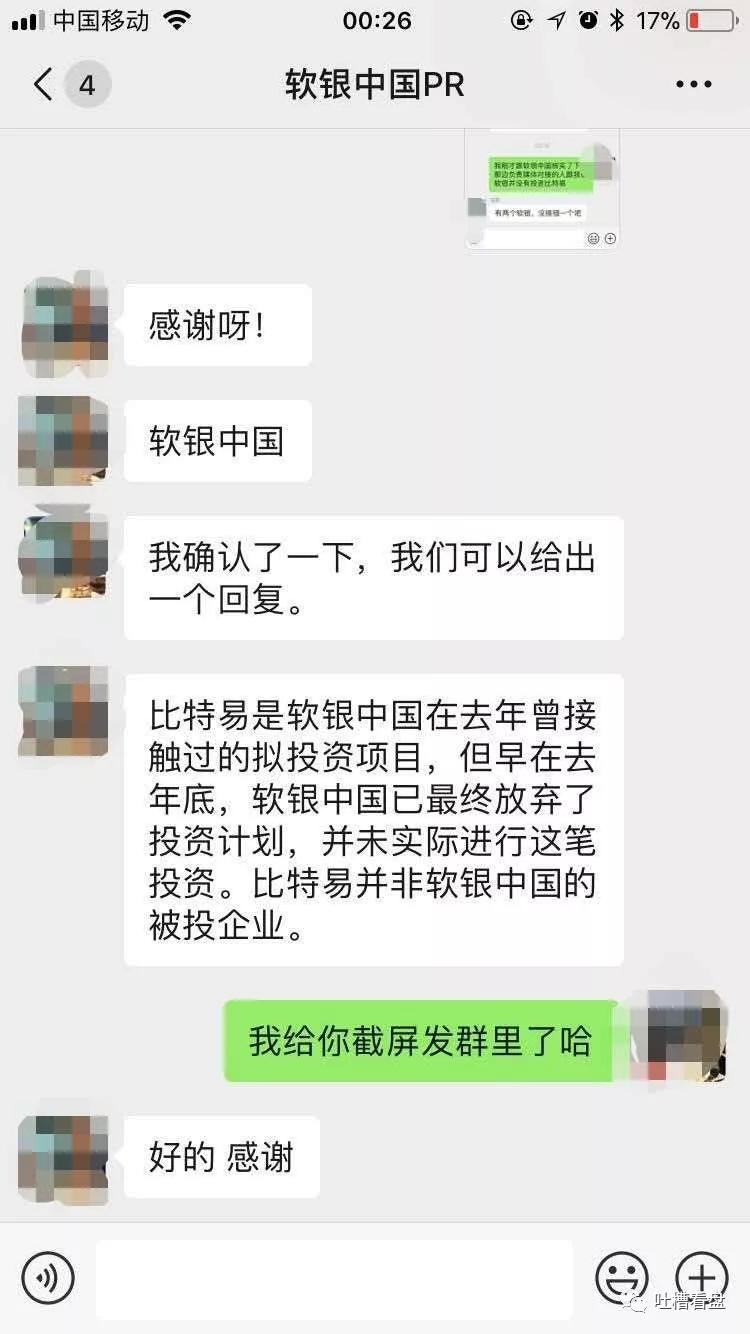Open the emoji sticker panel
The width and height of the screenshot is (750, 1334).
click(621, 1277)
